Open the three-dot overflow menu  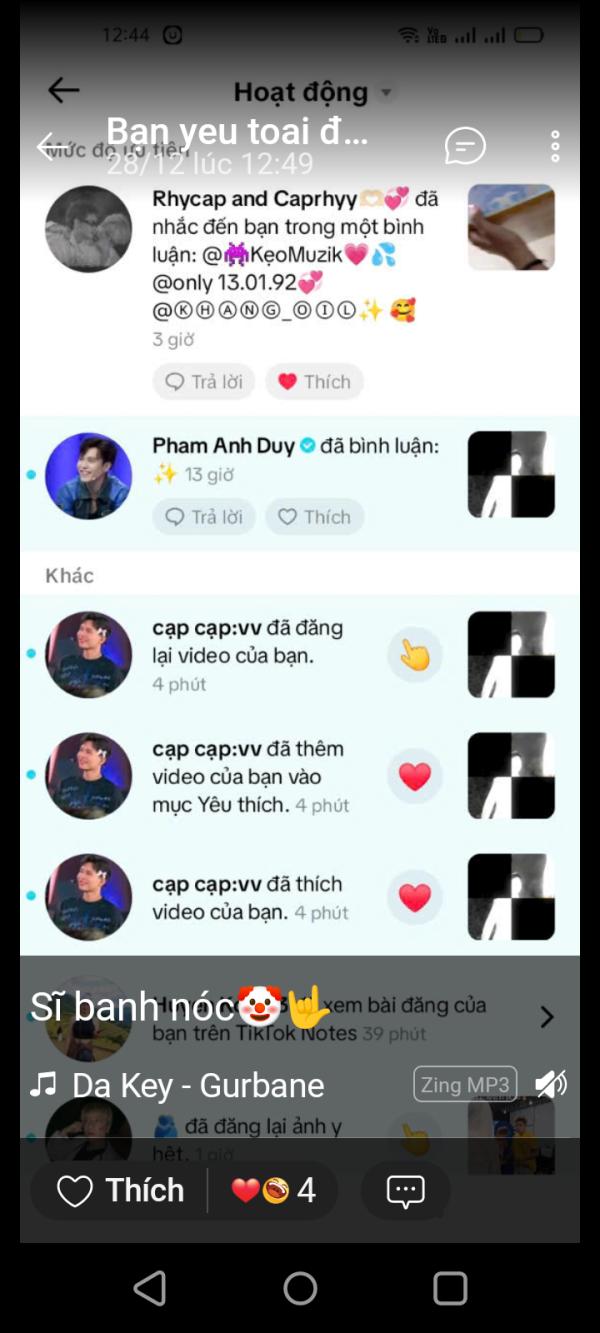tap(555, 147)
